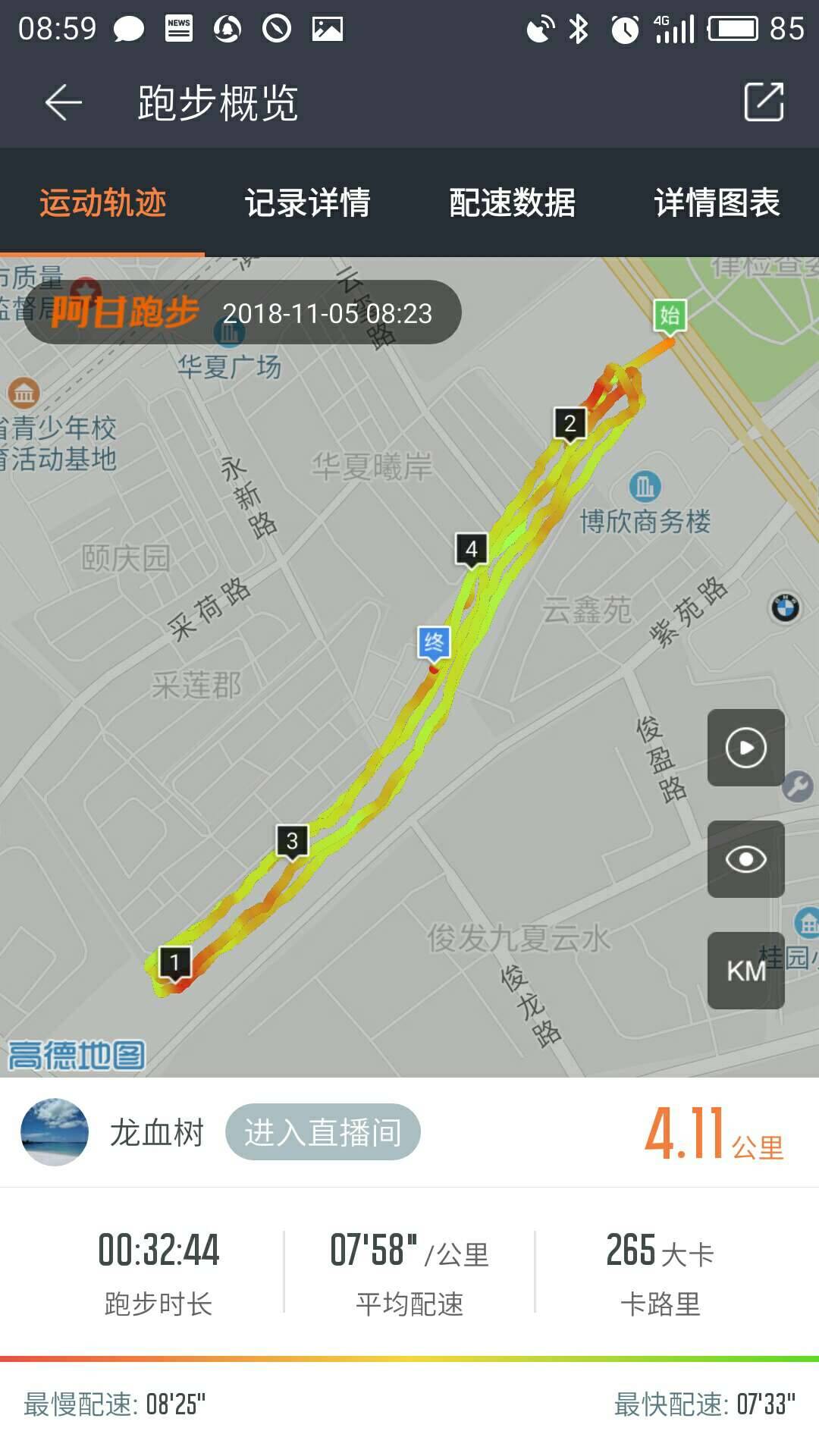Switch to the 记录详情 tab
819x1456 pixels.
pos(307,202)
